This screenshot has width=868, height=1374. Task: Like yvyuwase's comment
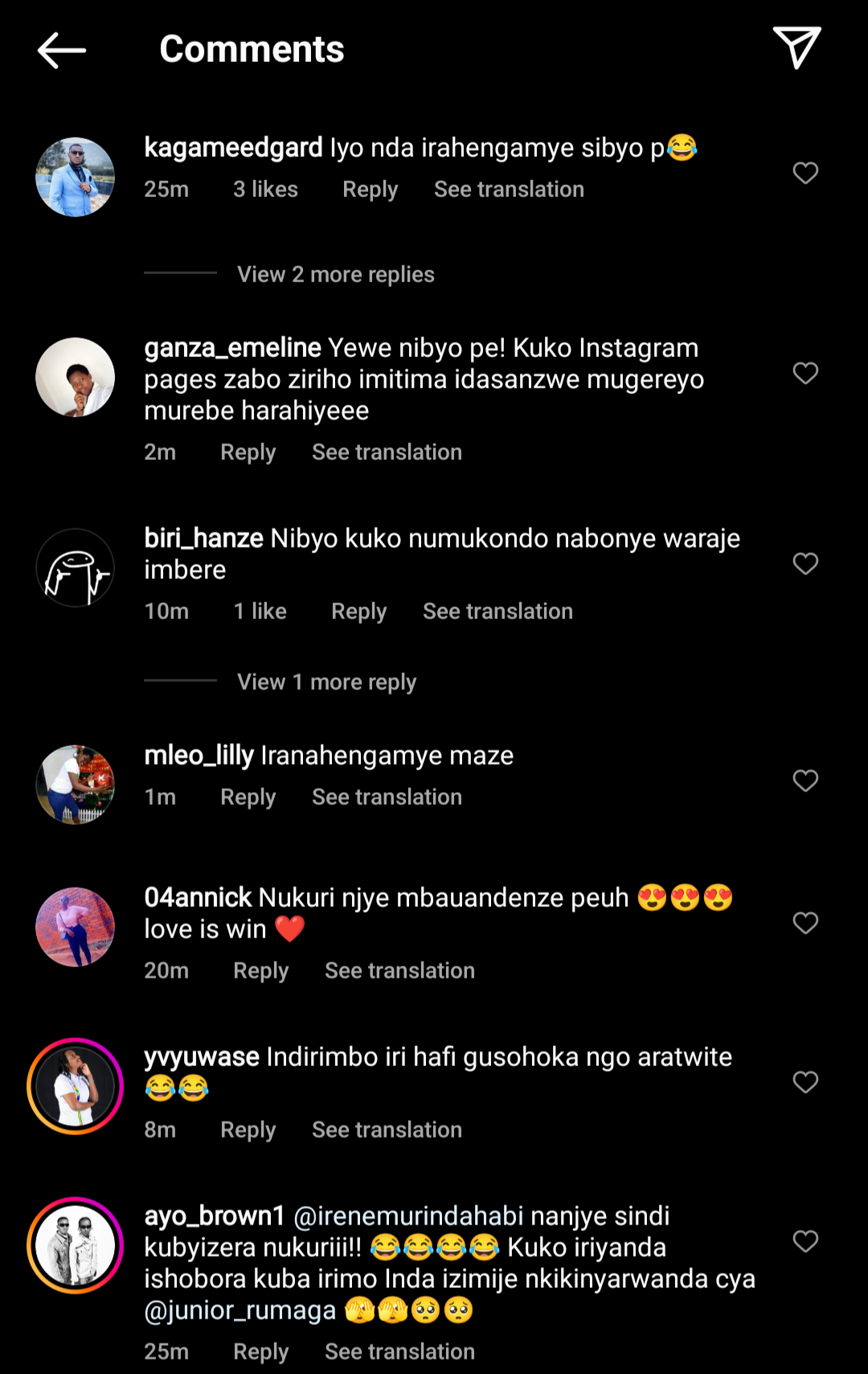click(x=805, y=1082)
